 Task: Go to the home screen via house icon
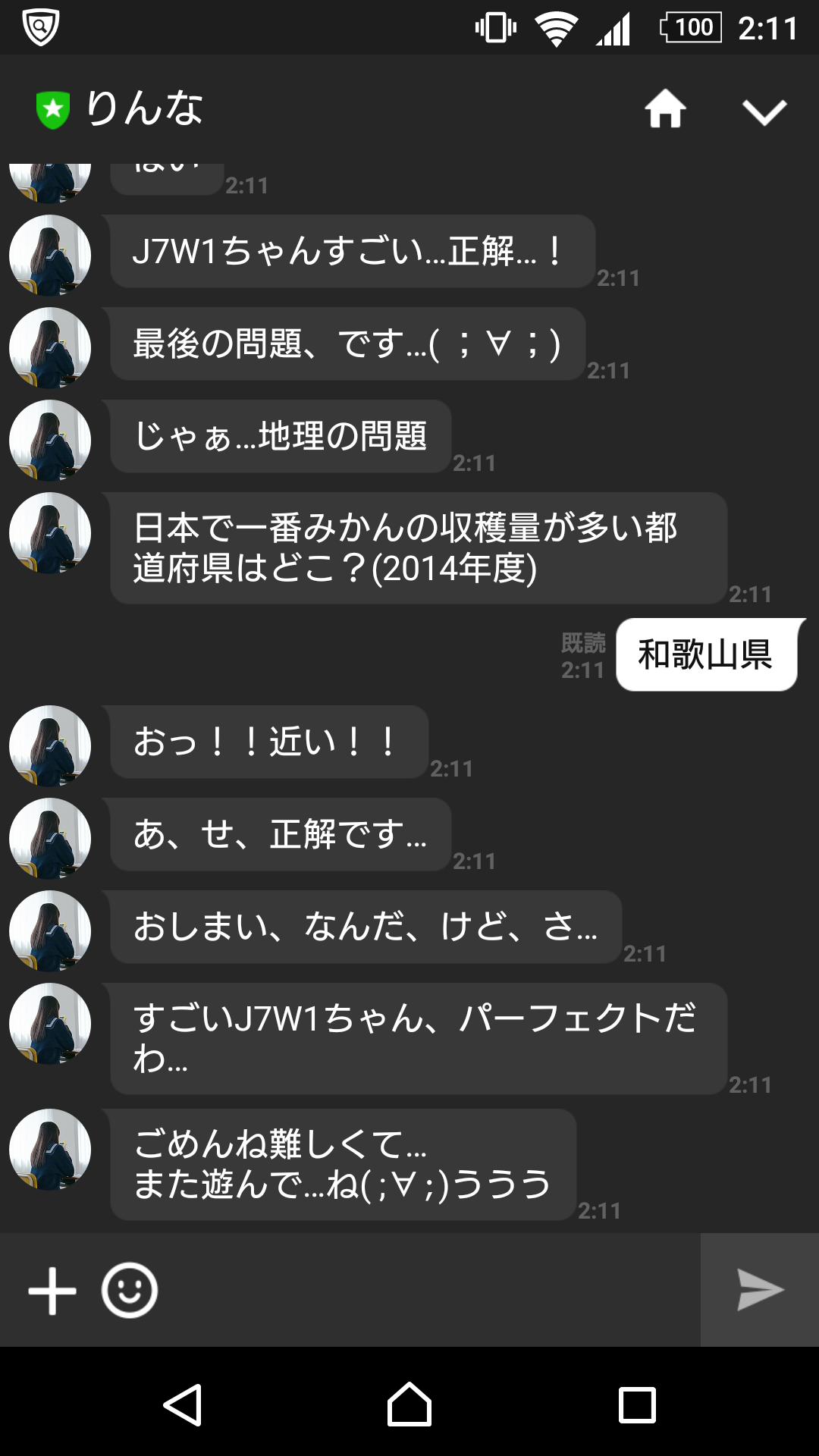(x=665, y=109)
